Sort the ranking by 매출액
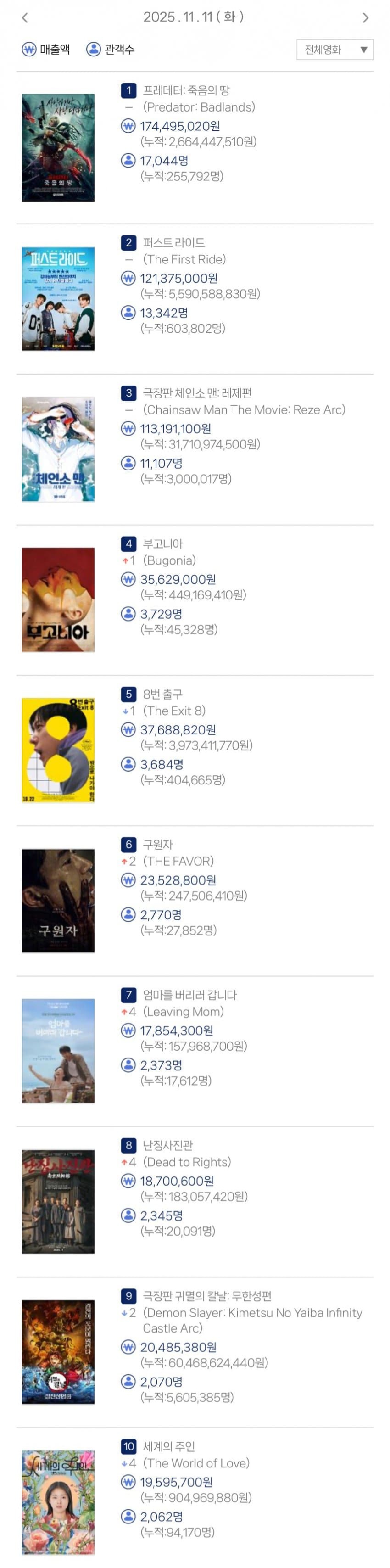Viewport: 390px width, 1568px height. tap(46, 49)
